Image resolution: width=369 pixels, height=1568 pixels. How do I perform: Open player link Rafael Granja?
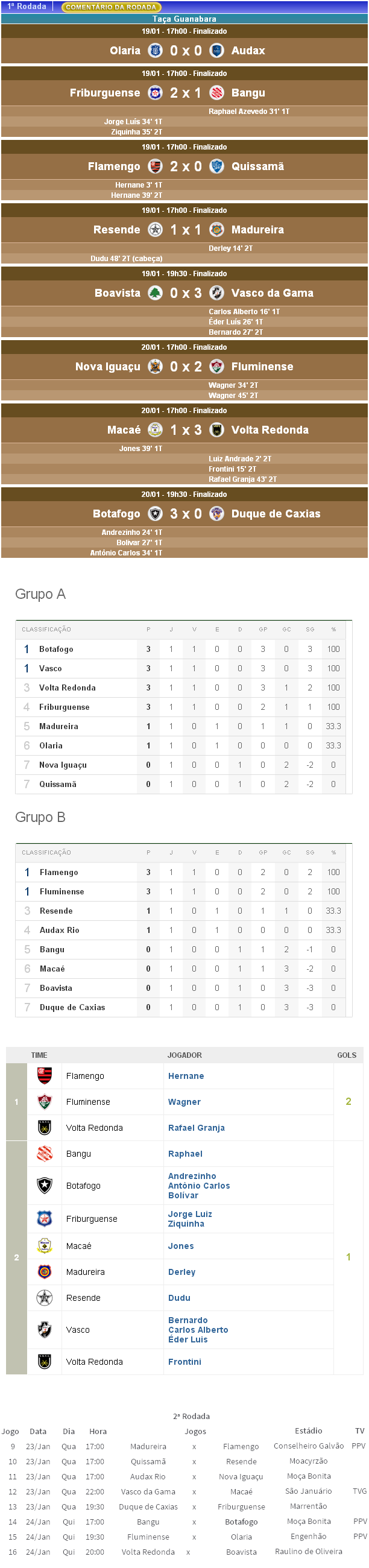click(x=196, y=1127)
